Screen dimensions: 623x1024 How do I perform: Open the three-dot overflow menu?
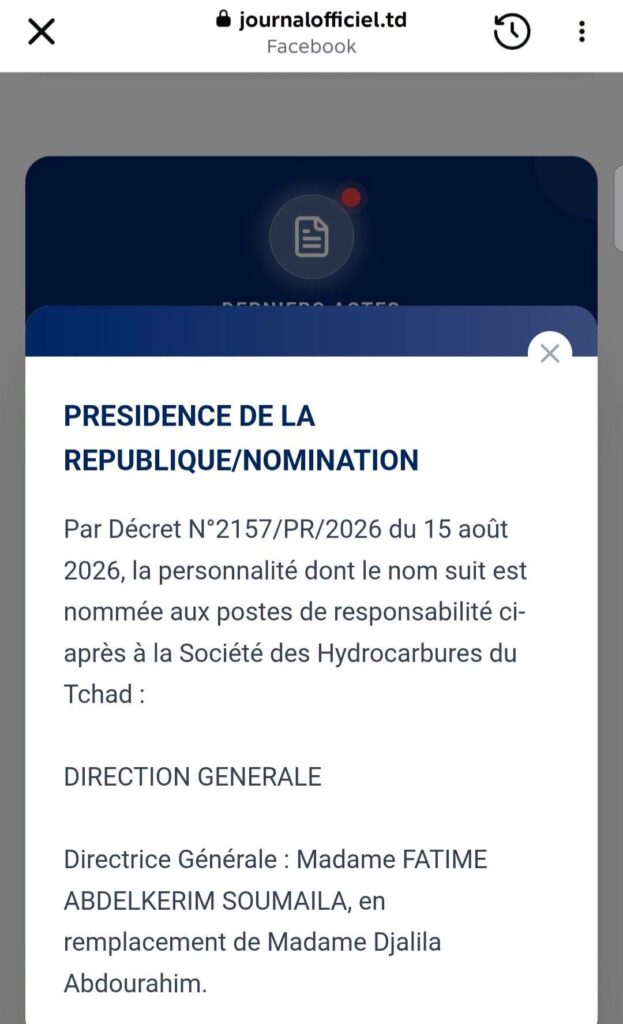(x=581, y=31)
